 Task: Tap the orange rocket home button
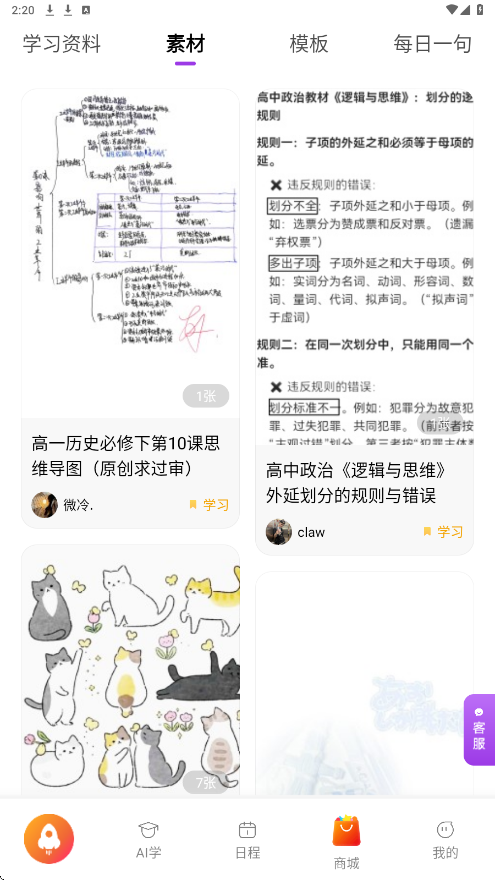49,839
